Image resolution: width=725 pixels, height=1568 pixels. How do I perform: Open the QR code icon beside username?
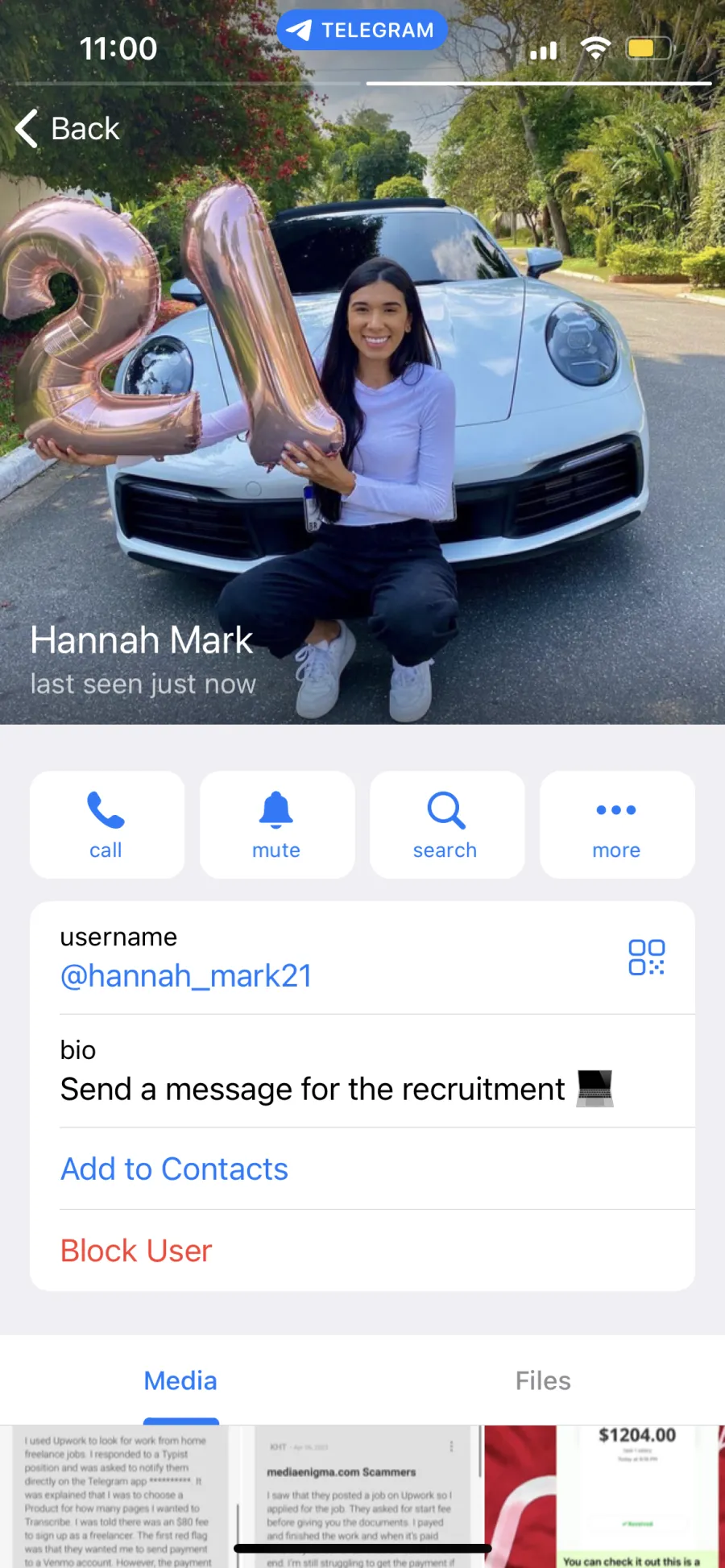pyautogui.click(x=647, y=958)
